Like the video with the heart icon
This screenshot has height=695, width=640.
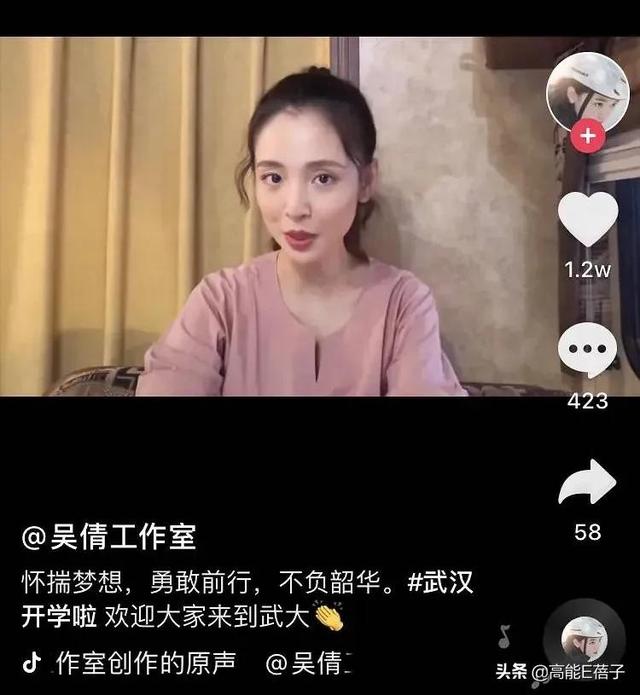pyautogui.click(x=587, y=219)
